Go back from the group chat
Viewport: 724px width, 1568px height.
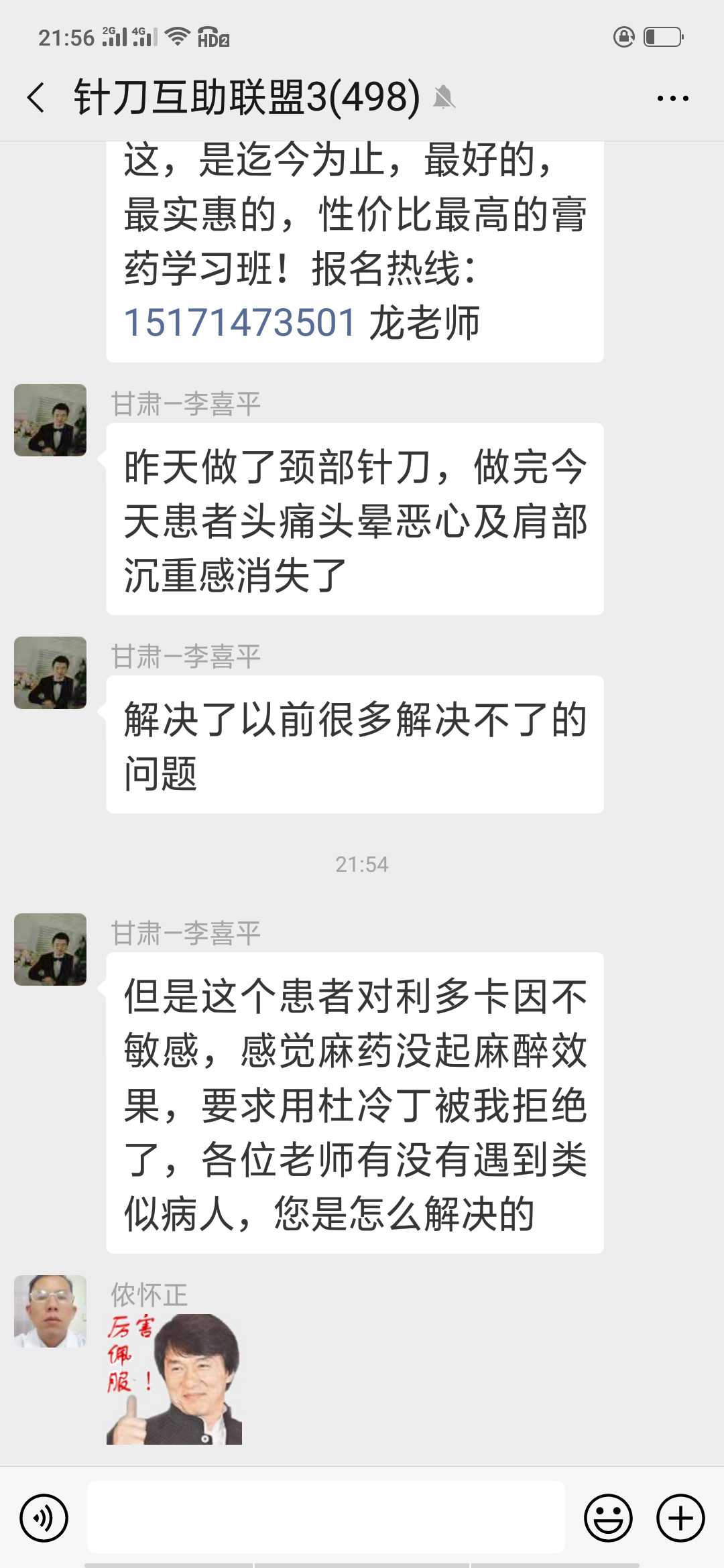(37, 98)
